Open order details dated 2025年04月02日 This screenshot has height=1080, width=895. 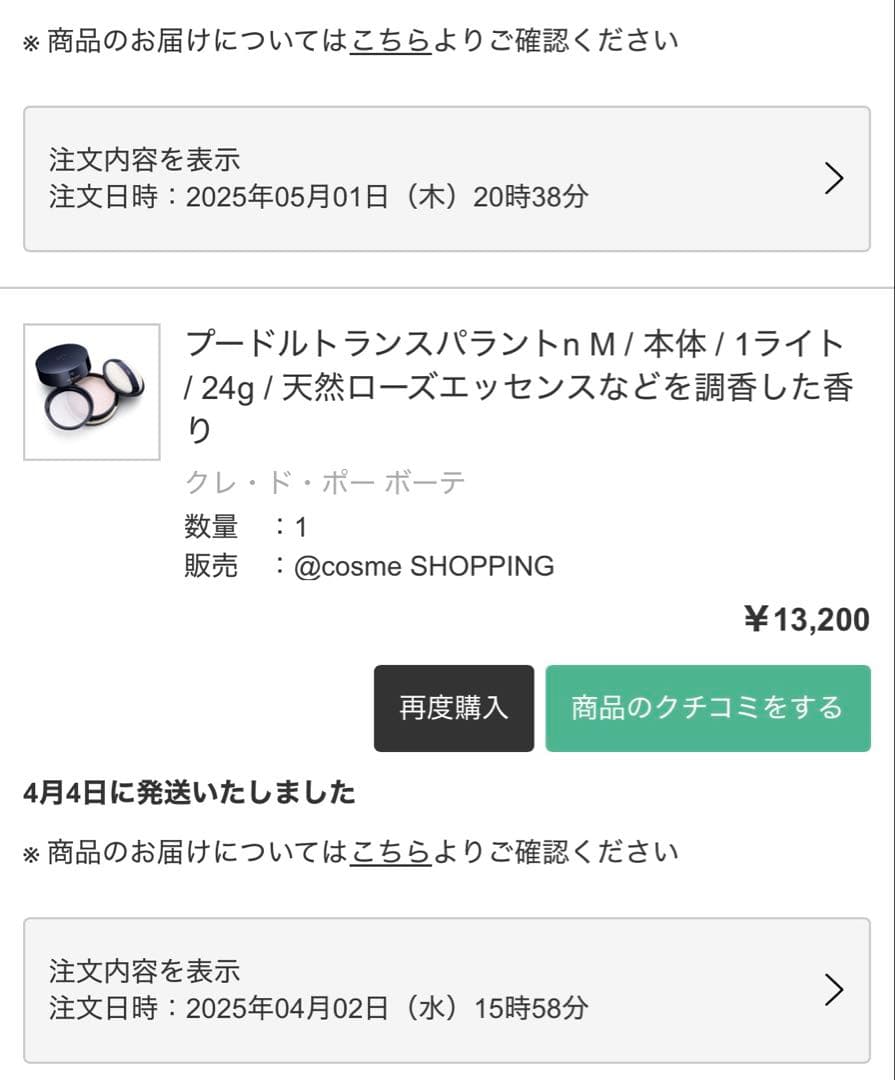(446, 990)
